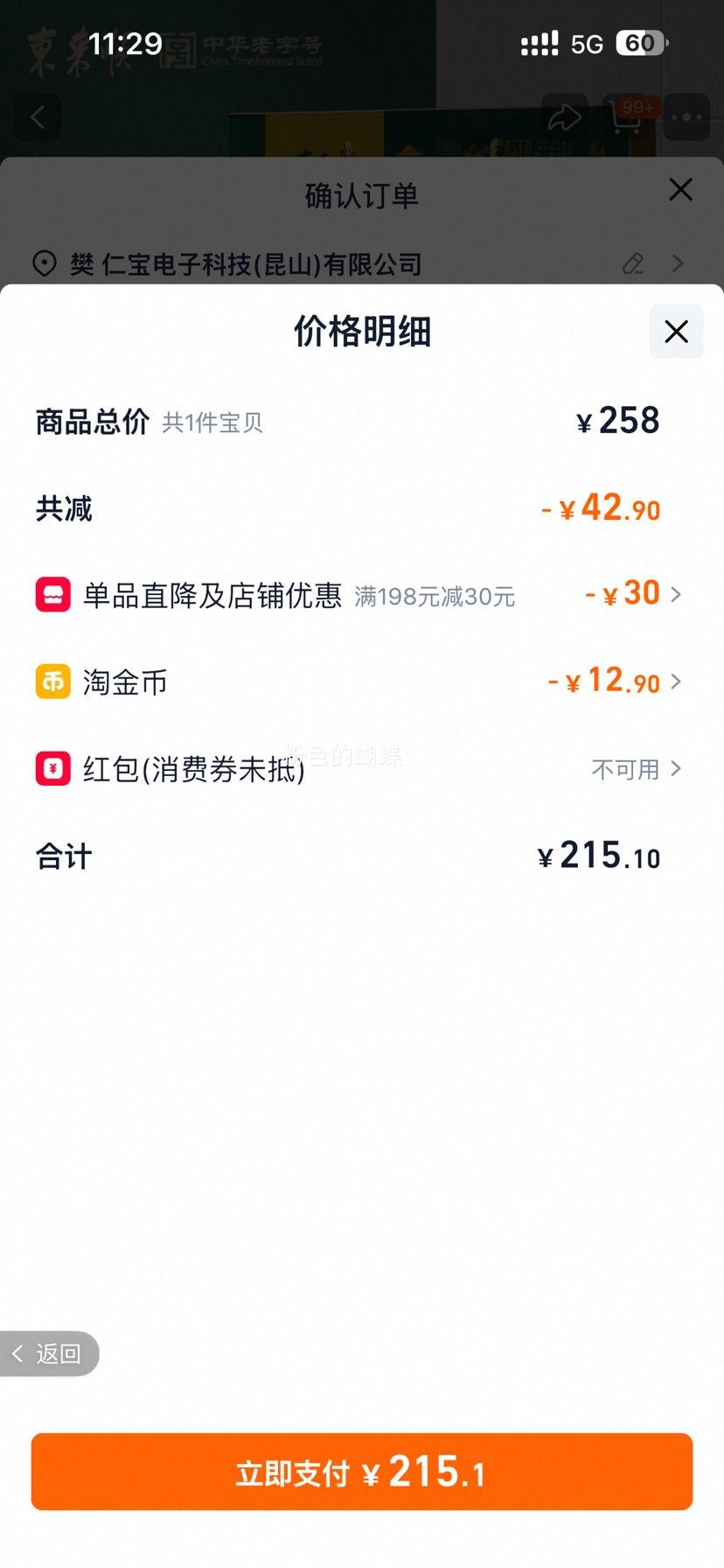Expand the 单品直降及店铺优惠 discount details
Viewport: 724px width, 1568px height.
(x=674, y=594)
